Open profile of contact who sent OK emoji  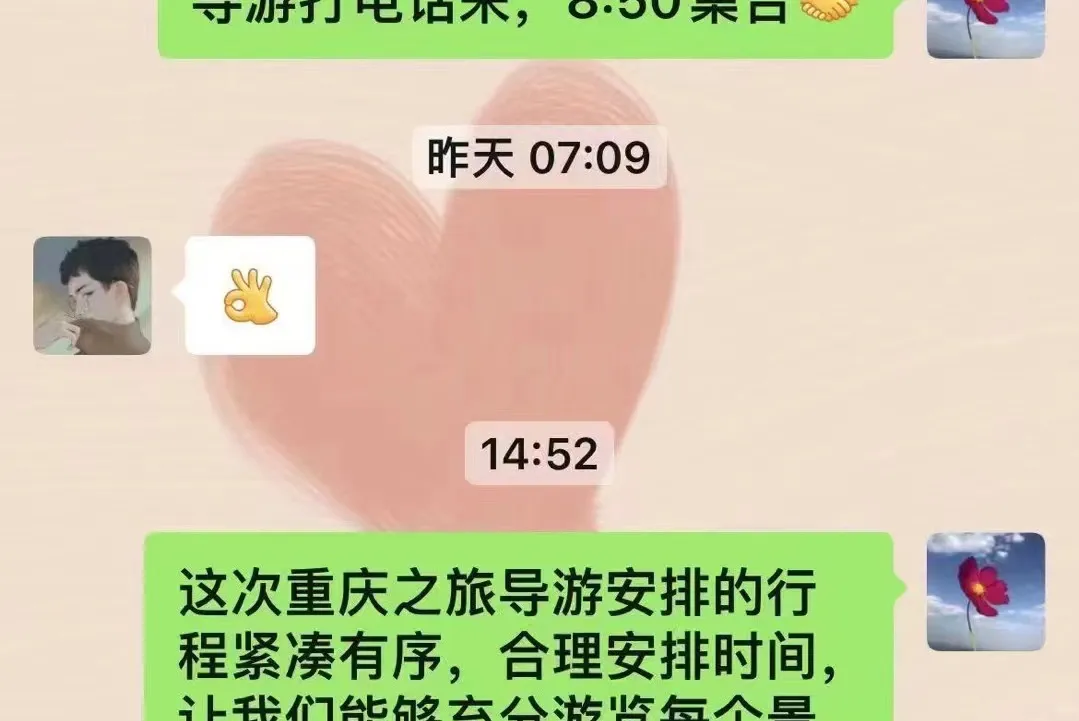point(92,295)
